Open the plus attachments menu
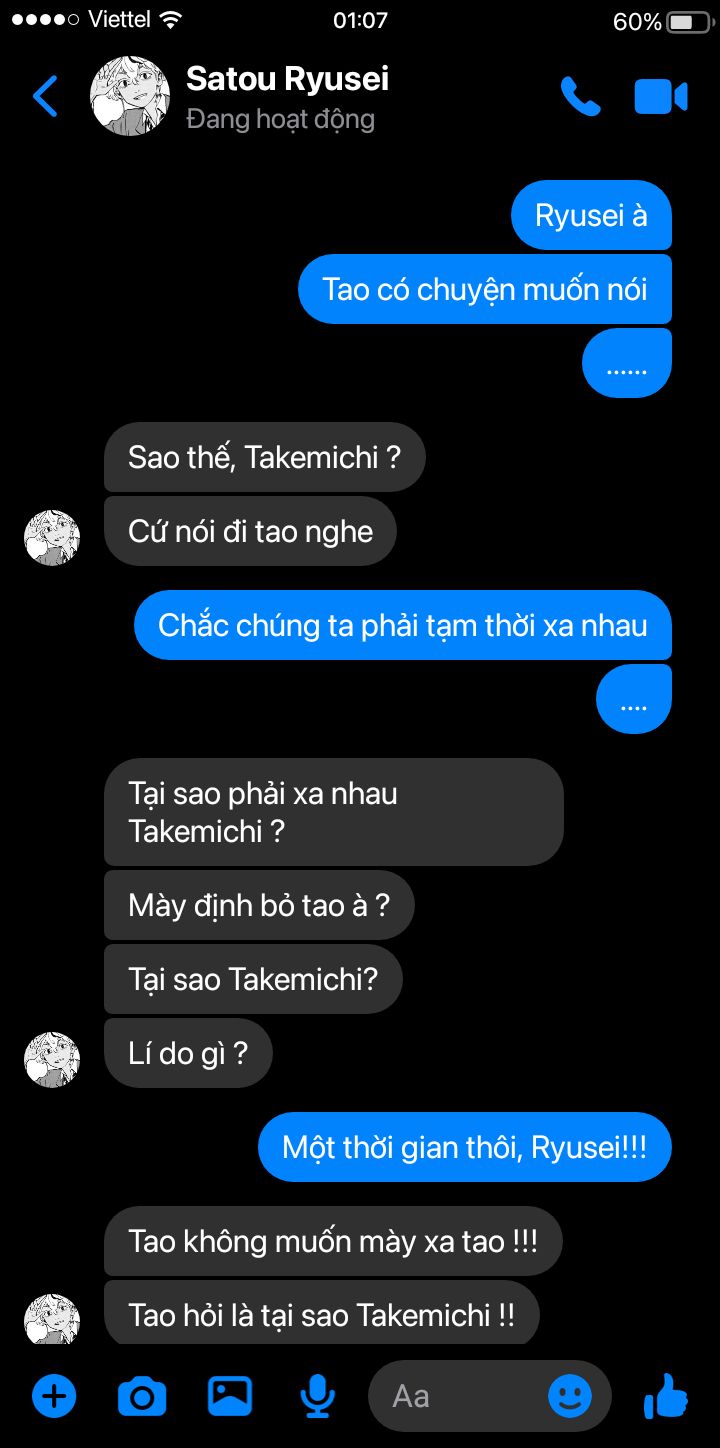The image size is (720, 1448). coord(54,1395)
